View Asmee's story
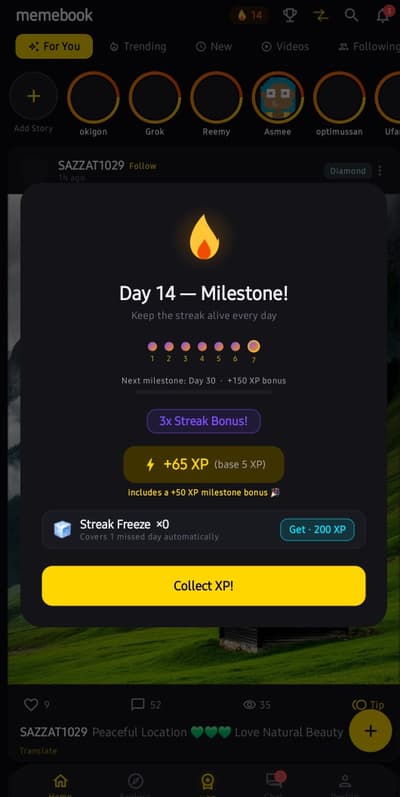Viewport: 400px width, 797px height. (x=278, y=98)
